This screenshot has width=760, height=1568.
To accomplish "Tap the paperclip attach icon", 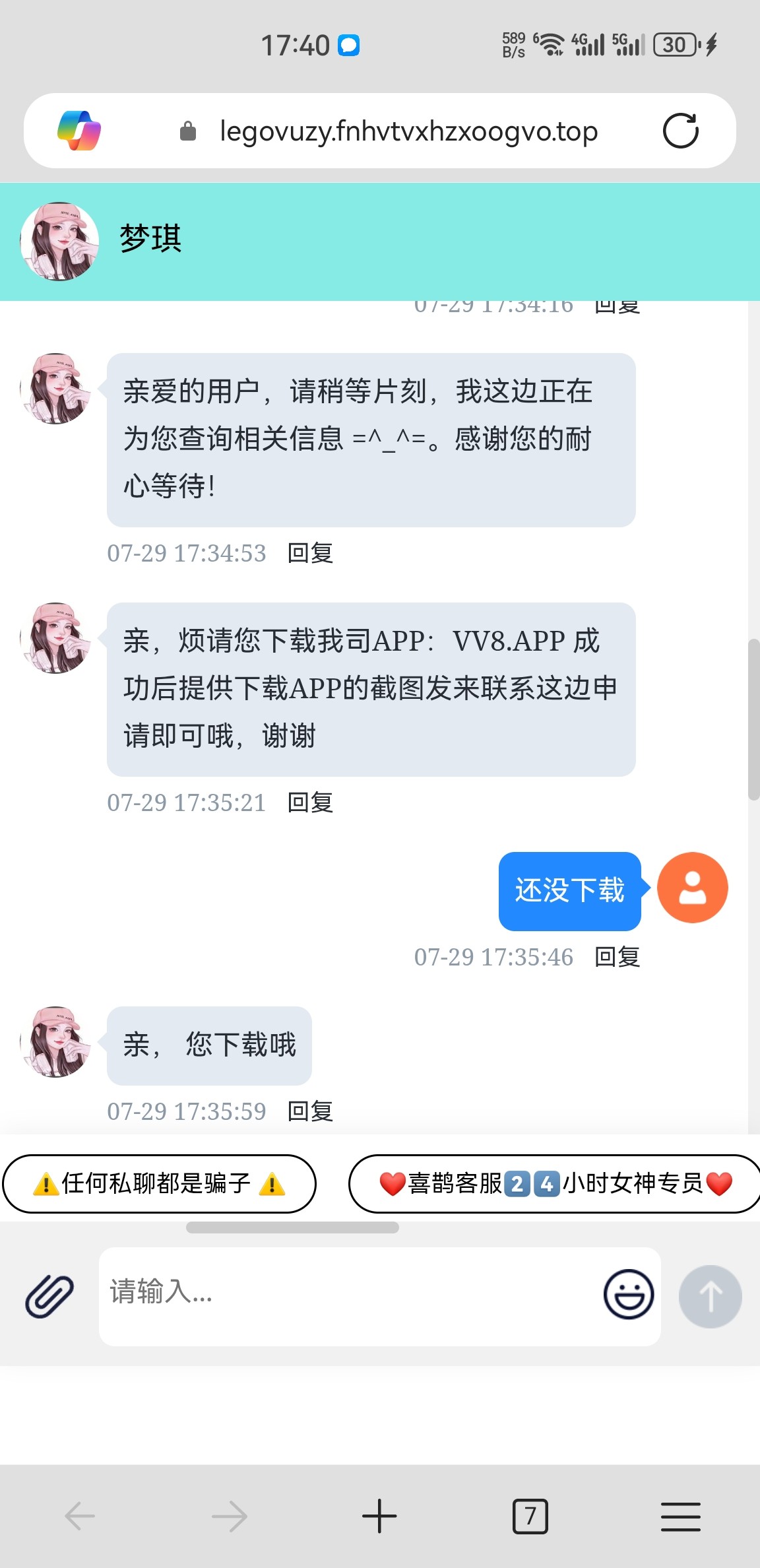I will pos(49,1296).
